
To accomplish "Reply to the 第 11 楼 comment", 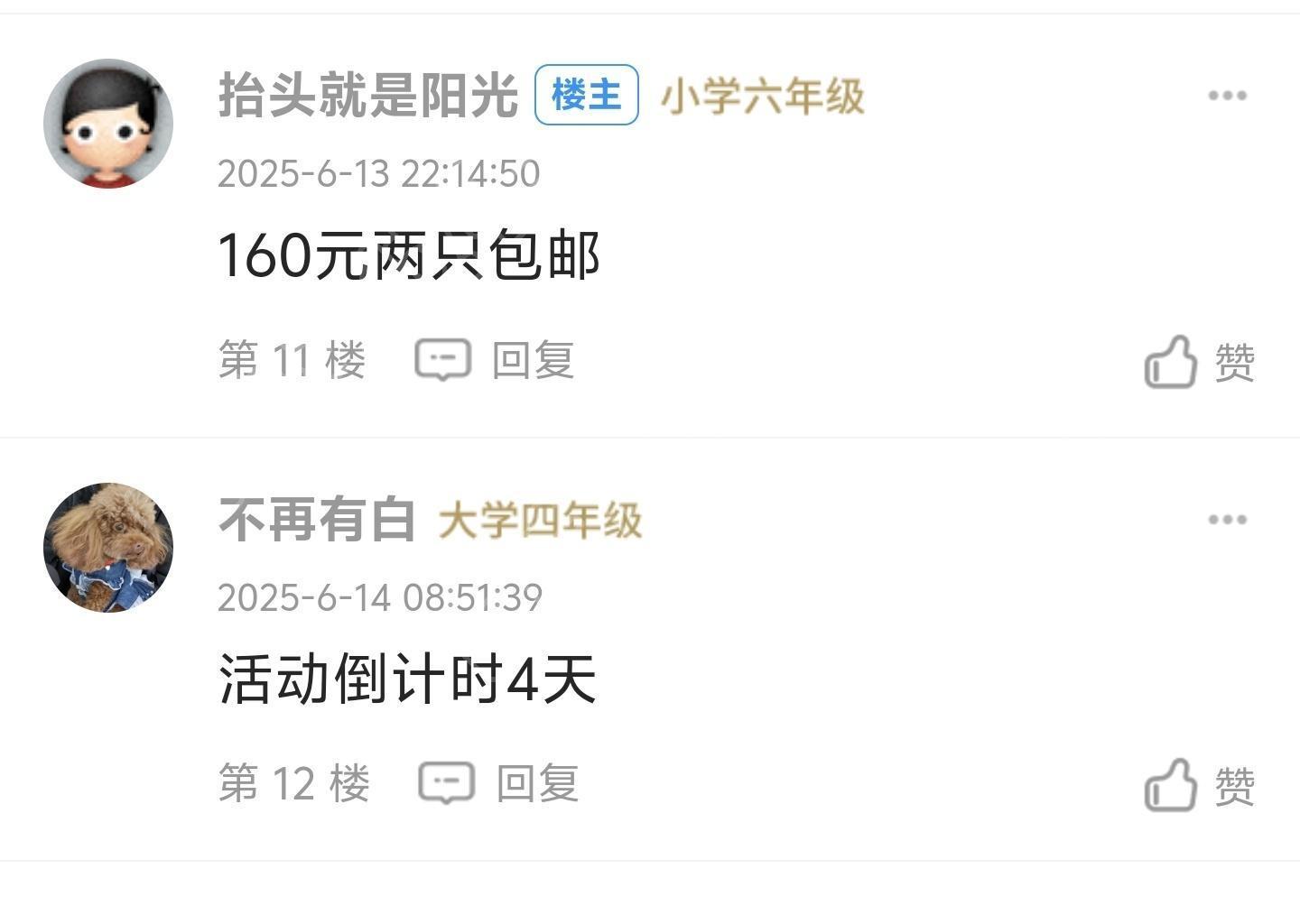I will pyautogui.click(x=495, y=360).
